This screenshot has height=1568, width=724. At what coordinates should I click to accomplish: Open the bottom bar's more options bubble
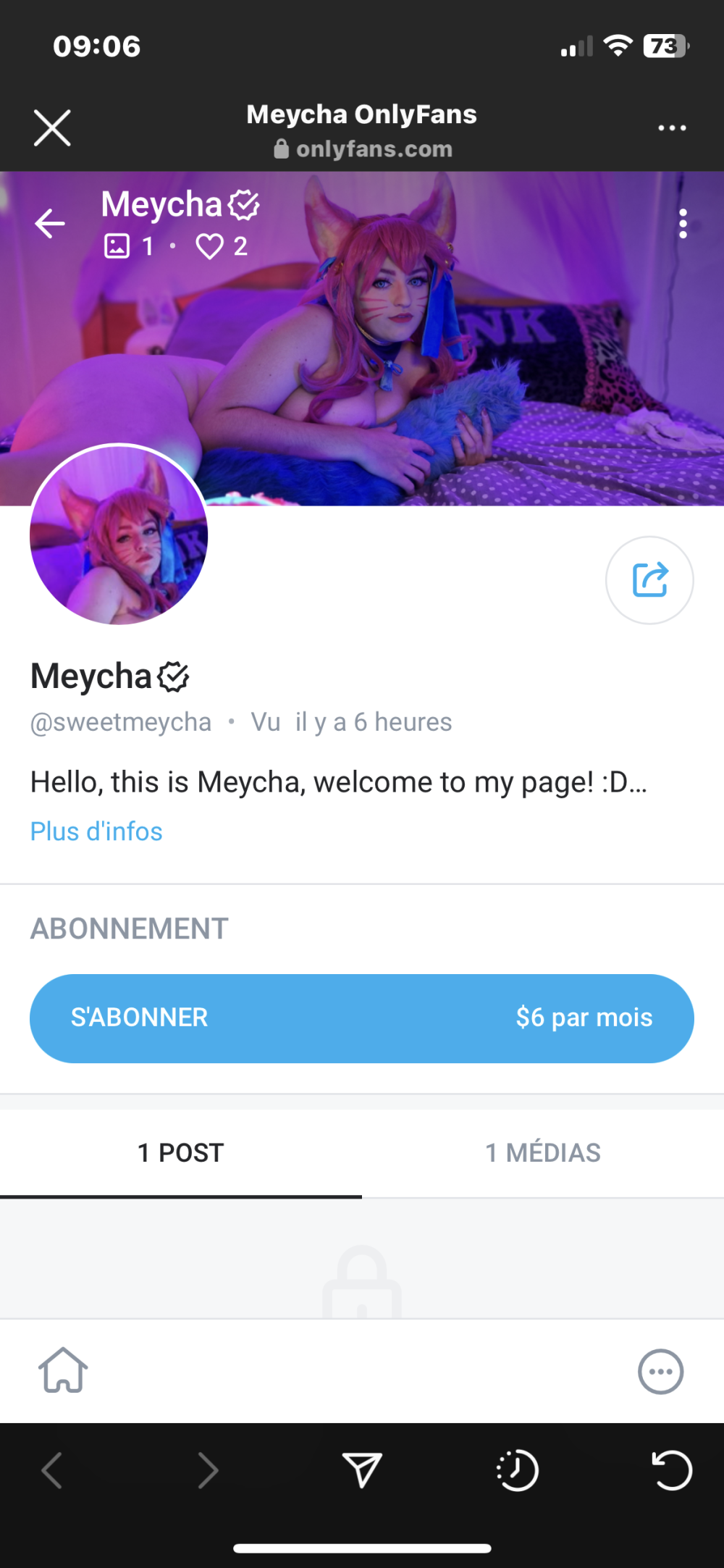coord(660,1371)
